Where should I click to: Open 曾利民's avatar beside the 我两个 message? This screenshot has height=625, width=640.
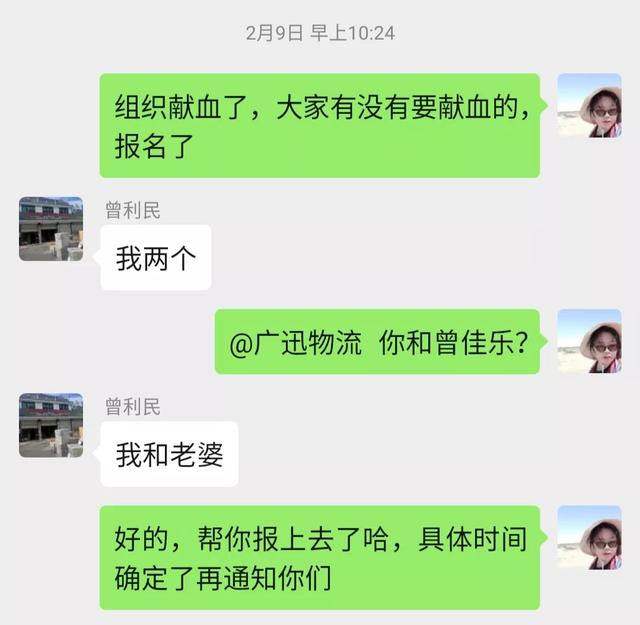coord(51,229)
